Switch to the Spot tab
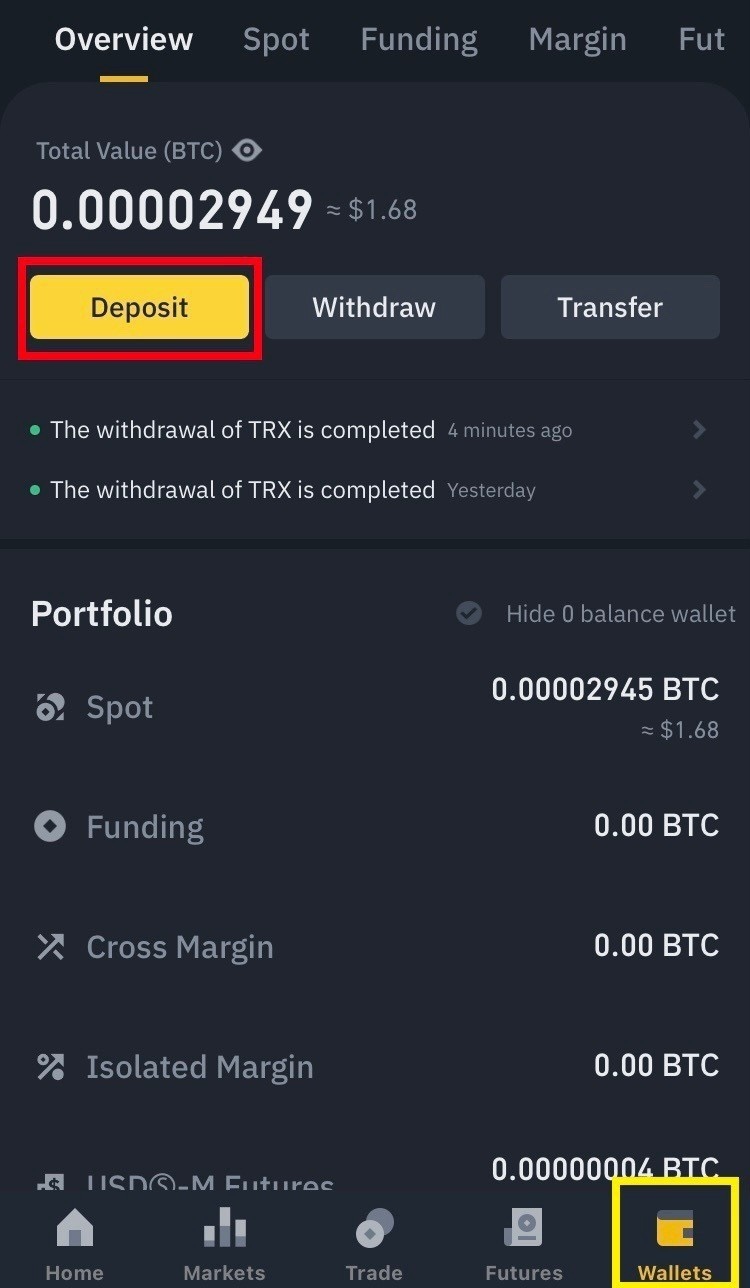The image size is (750, 1288). pos(276,40)
